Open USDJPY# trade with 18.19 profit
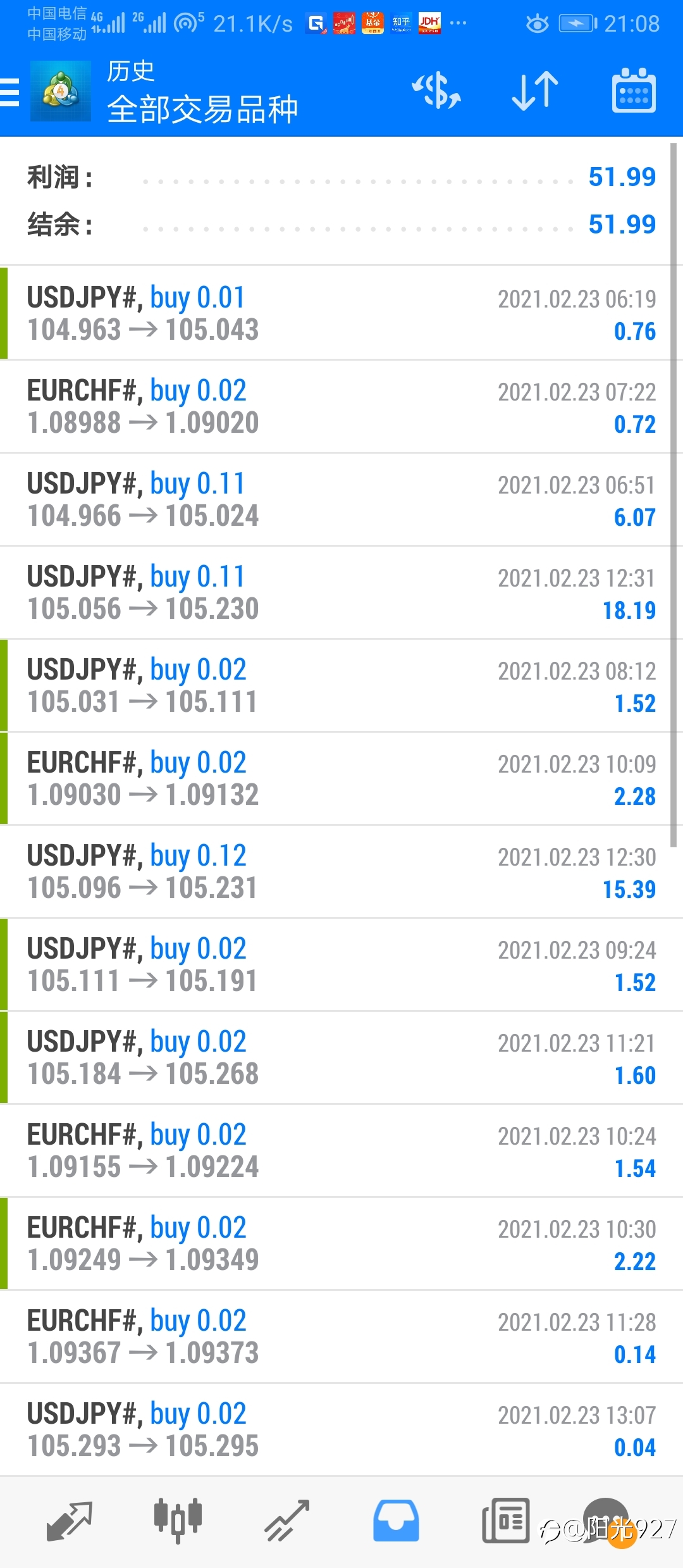 (335, 592)
